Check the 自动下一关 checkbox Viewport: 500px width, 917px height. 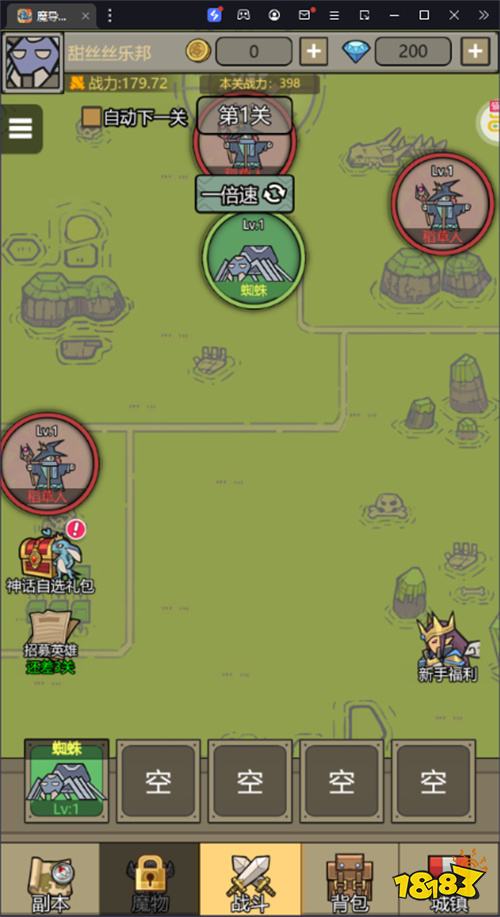91,117
